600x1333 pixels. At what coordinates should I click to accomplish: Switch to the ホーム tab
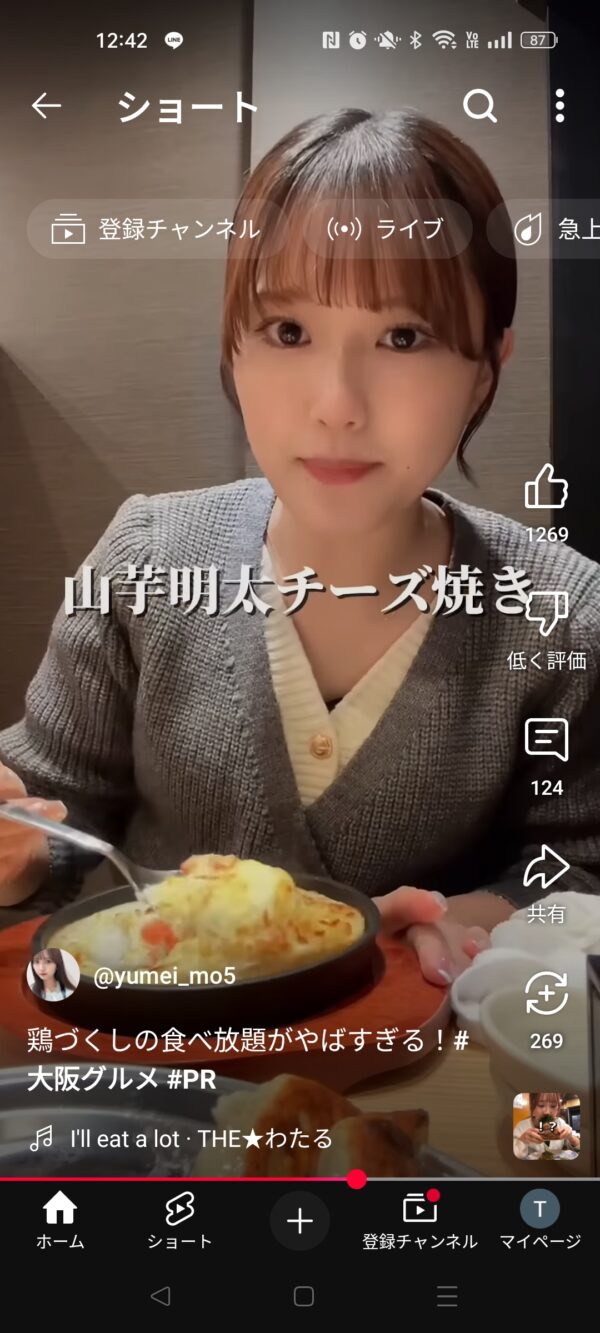pos(60,1222)
